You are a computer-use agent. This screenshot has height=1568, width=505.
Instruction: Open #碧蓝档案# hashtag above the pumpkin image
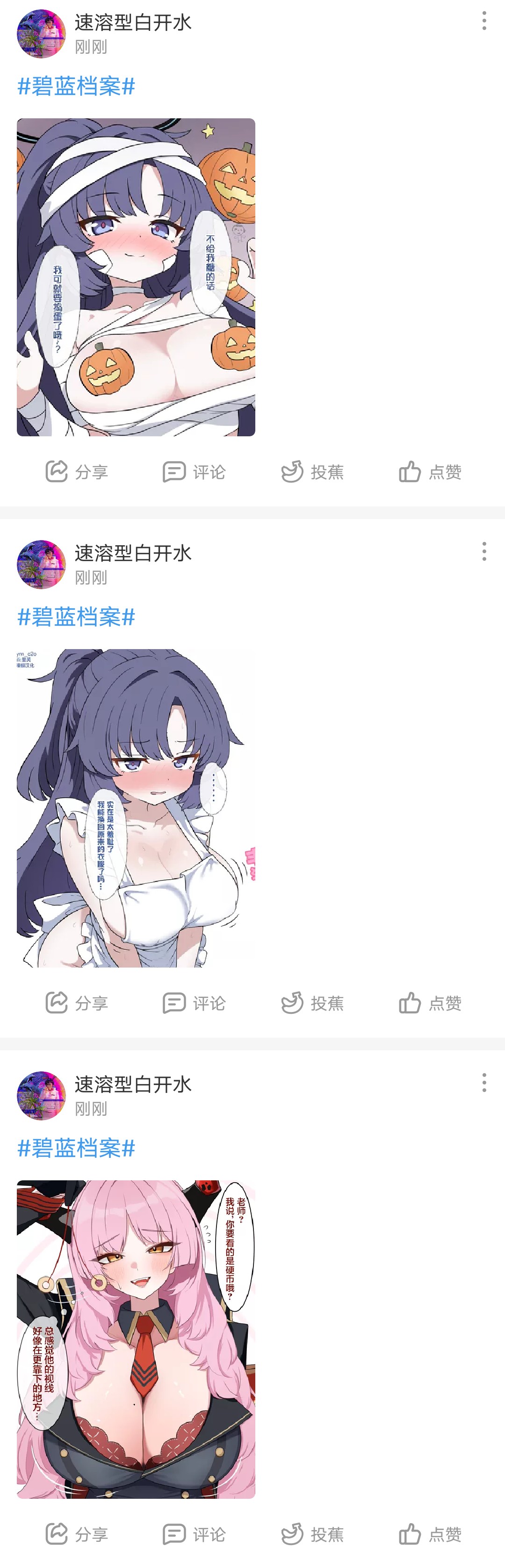pyautogui.click(x=76, y=87)
